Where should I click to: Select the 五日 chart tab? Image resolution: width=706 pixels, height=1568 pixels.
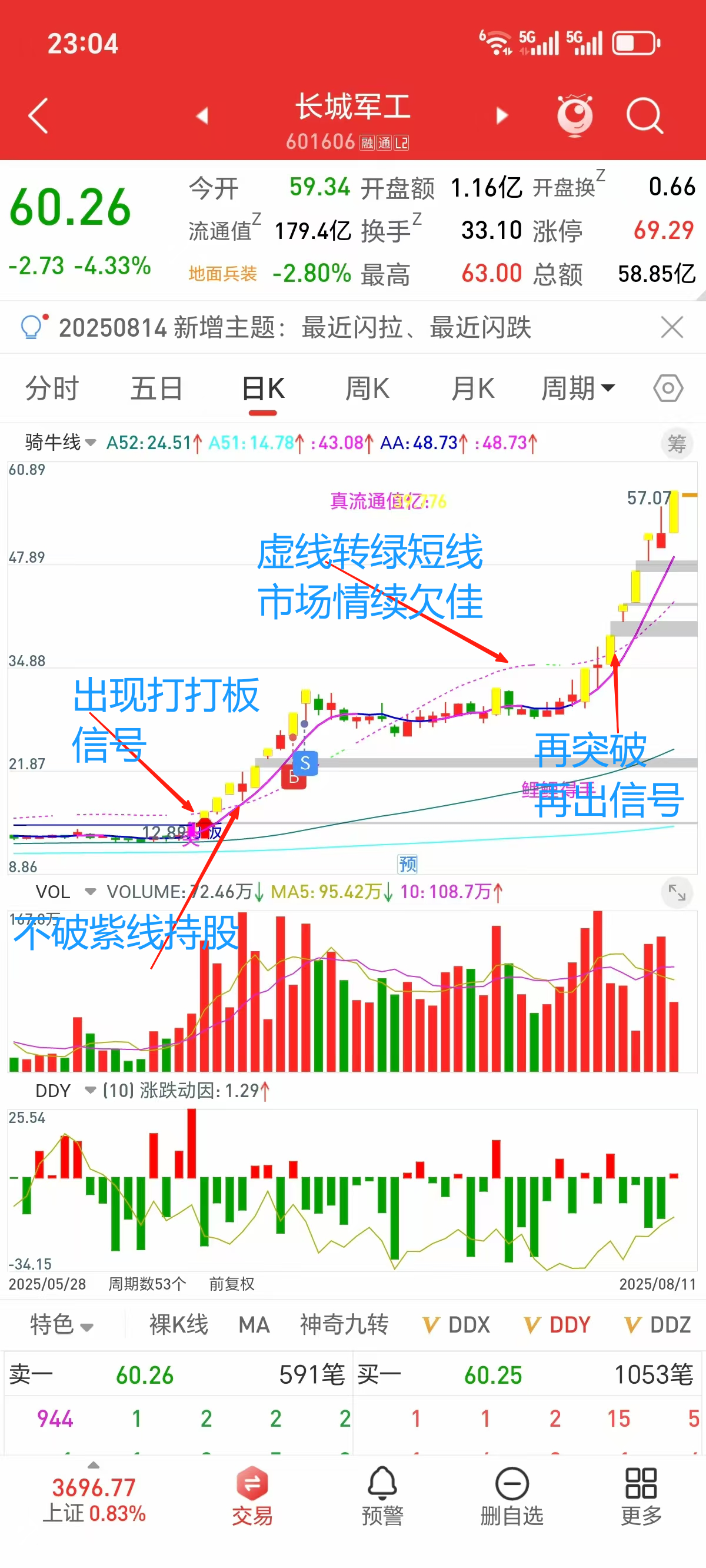tap(157, 388)
